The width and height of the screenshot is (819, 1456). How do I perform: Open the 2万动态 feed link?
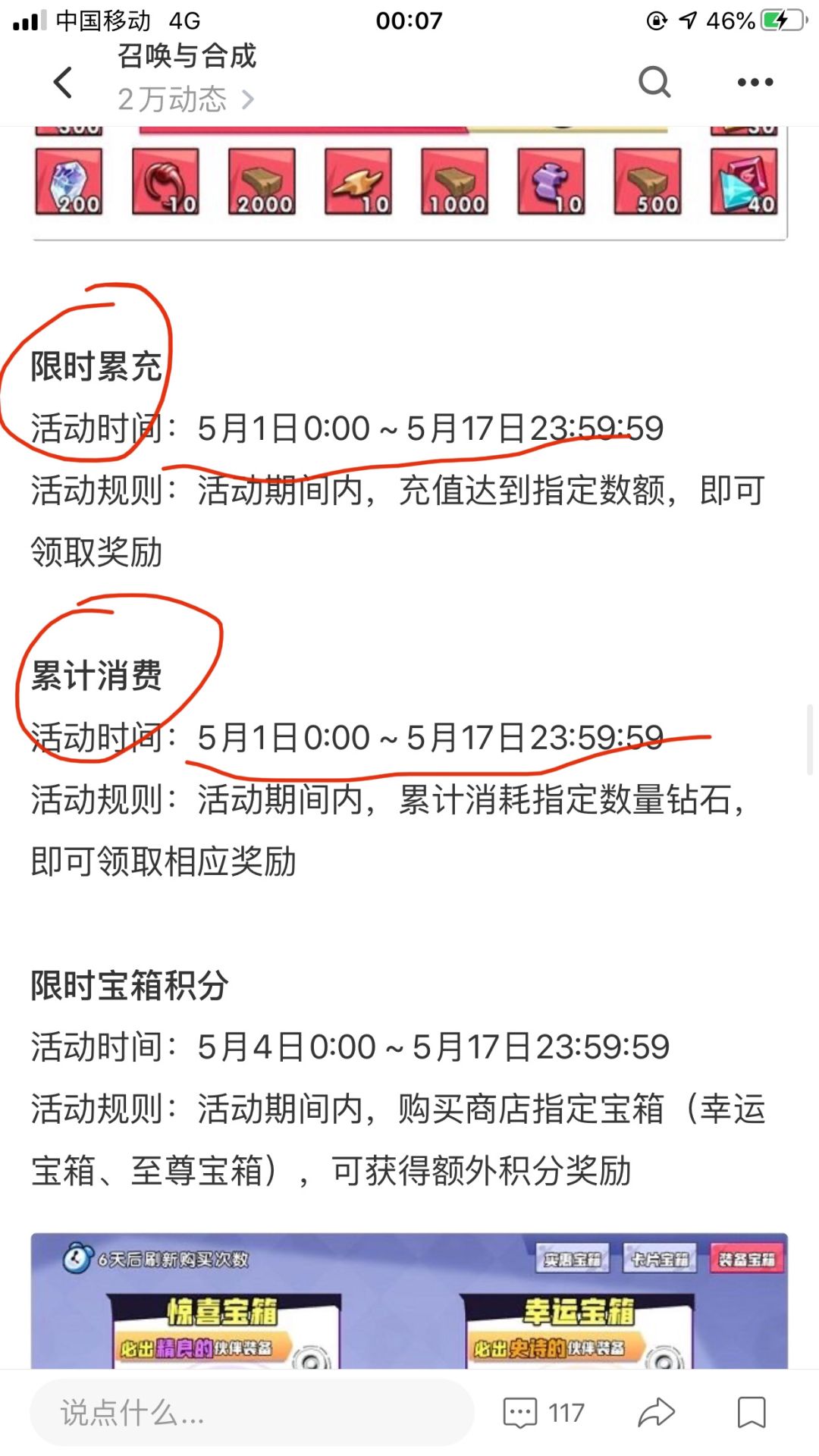[x=187, y=99]
